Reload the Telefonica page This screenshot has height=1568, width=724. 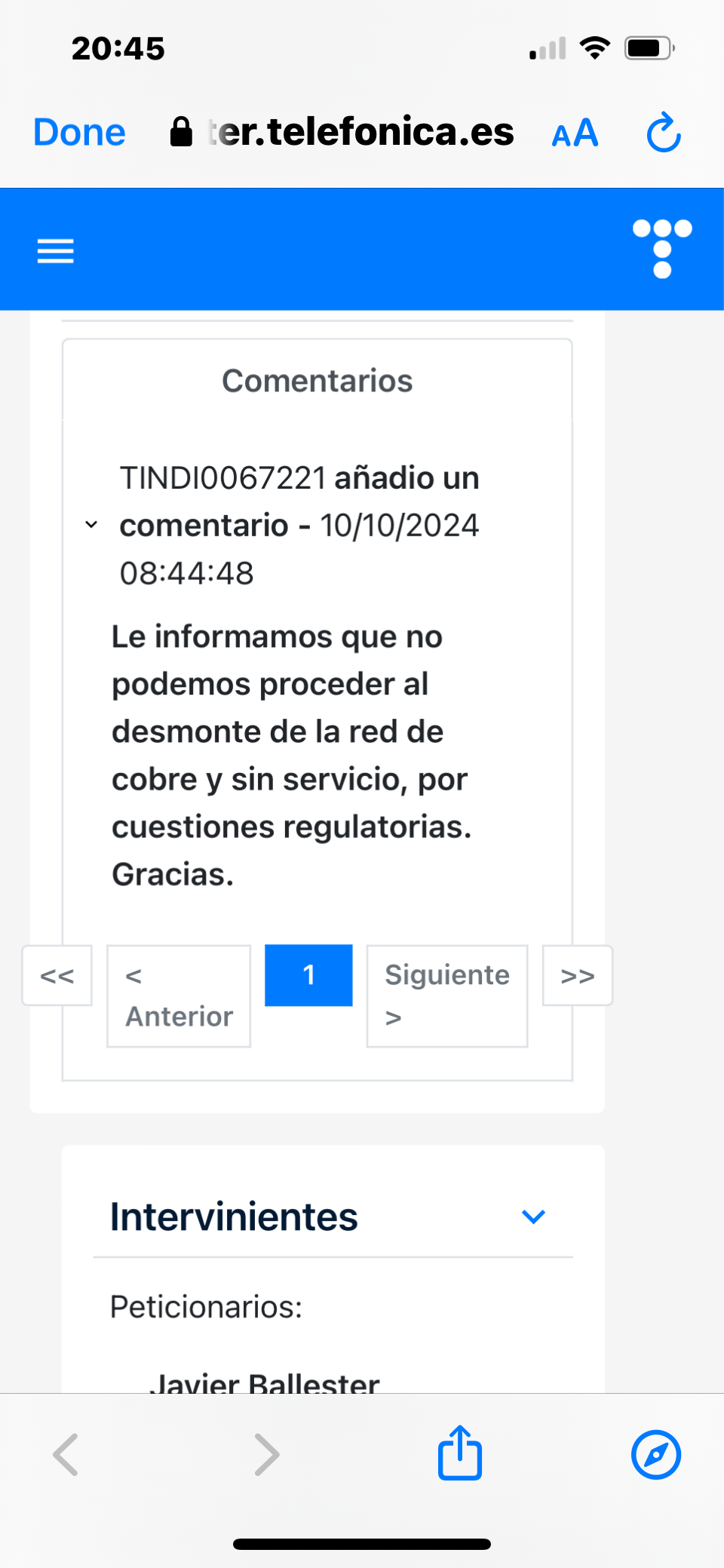664,133
